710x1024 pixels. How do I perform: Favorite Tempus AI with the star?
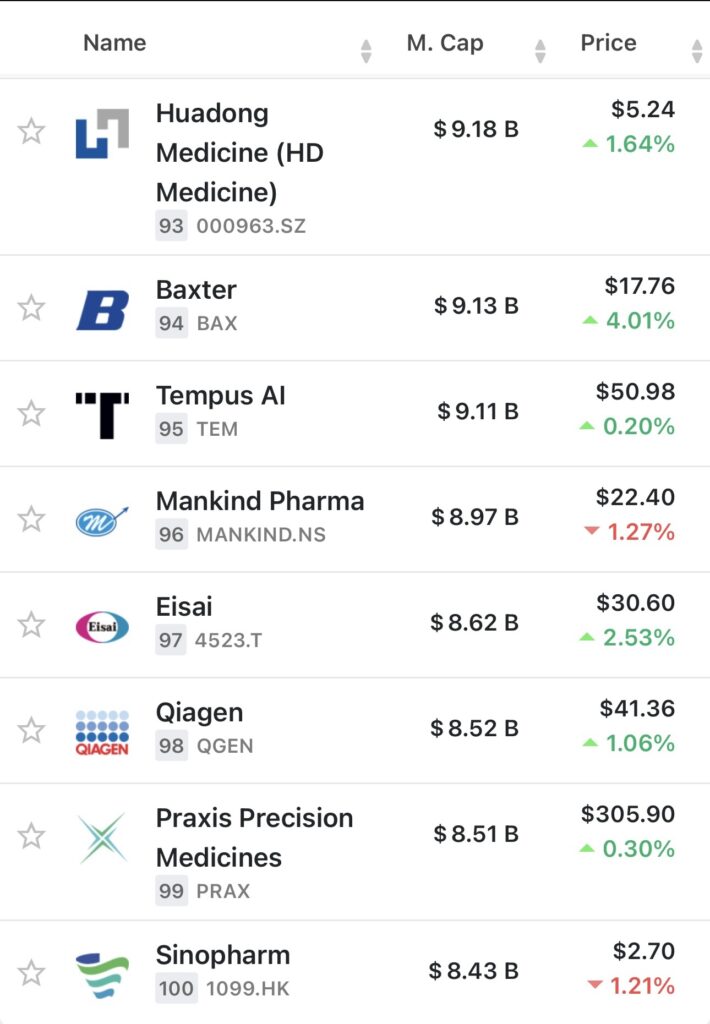(32, 413)
